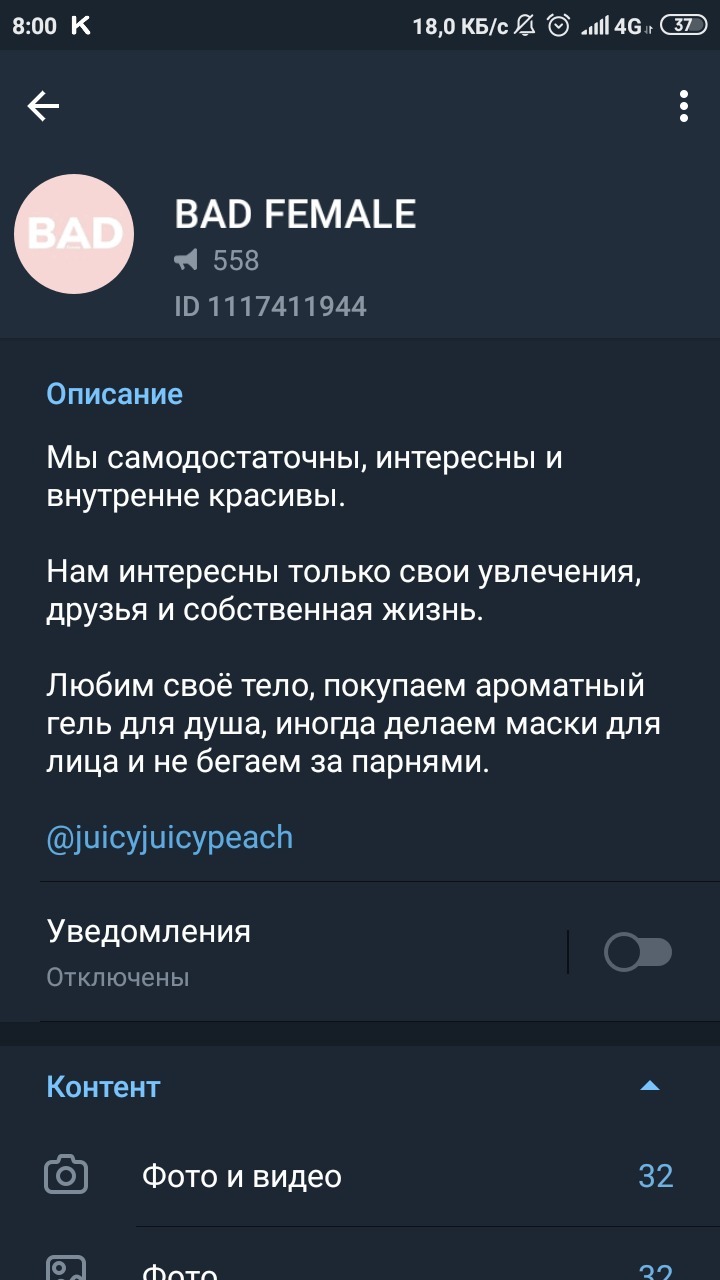The width and height of the screenshot is (720, 1280).
Task: Open the @juicyjuicypeach link
Action: 170,837
